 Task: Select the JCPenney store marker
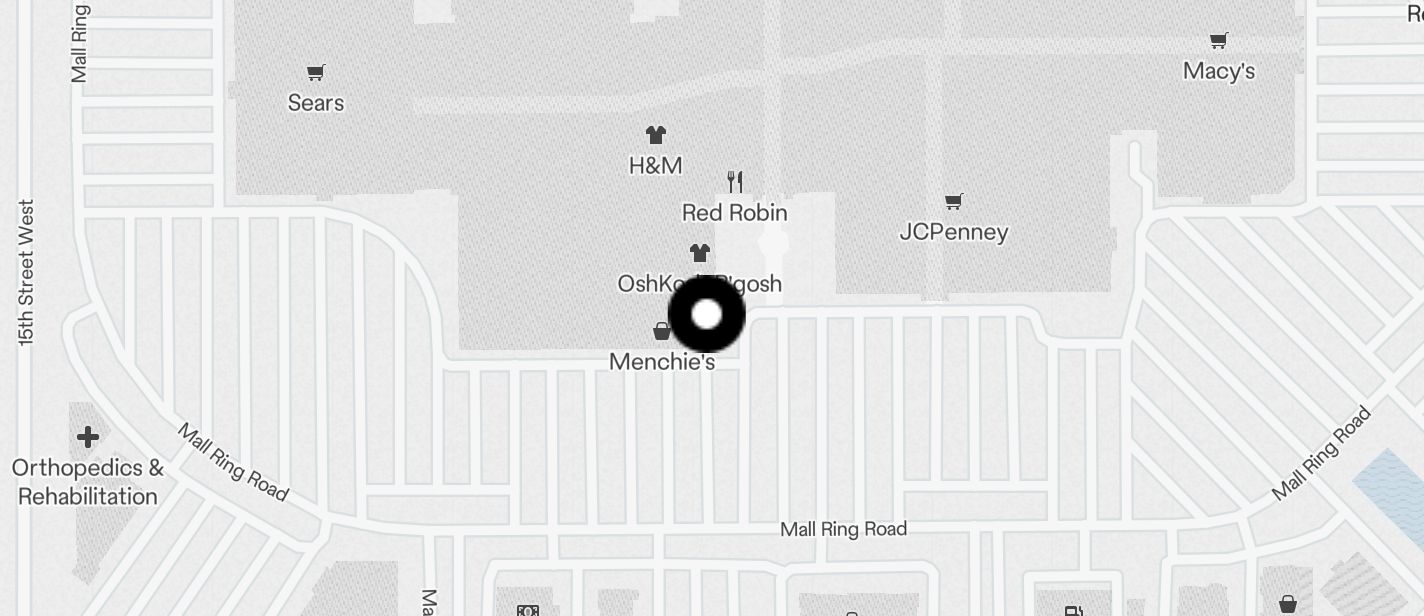point(954,202)
